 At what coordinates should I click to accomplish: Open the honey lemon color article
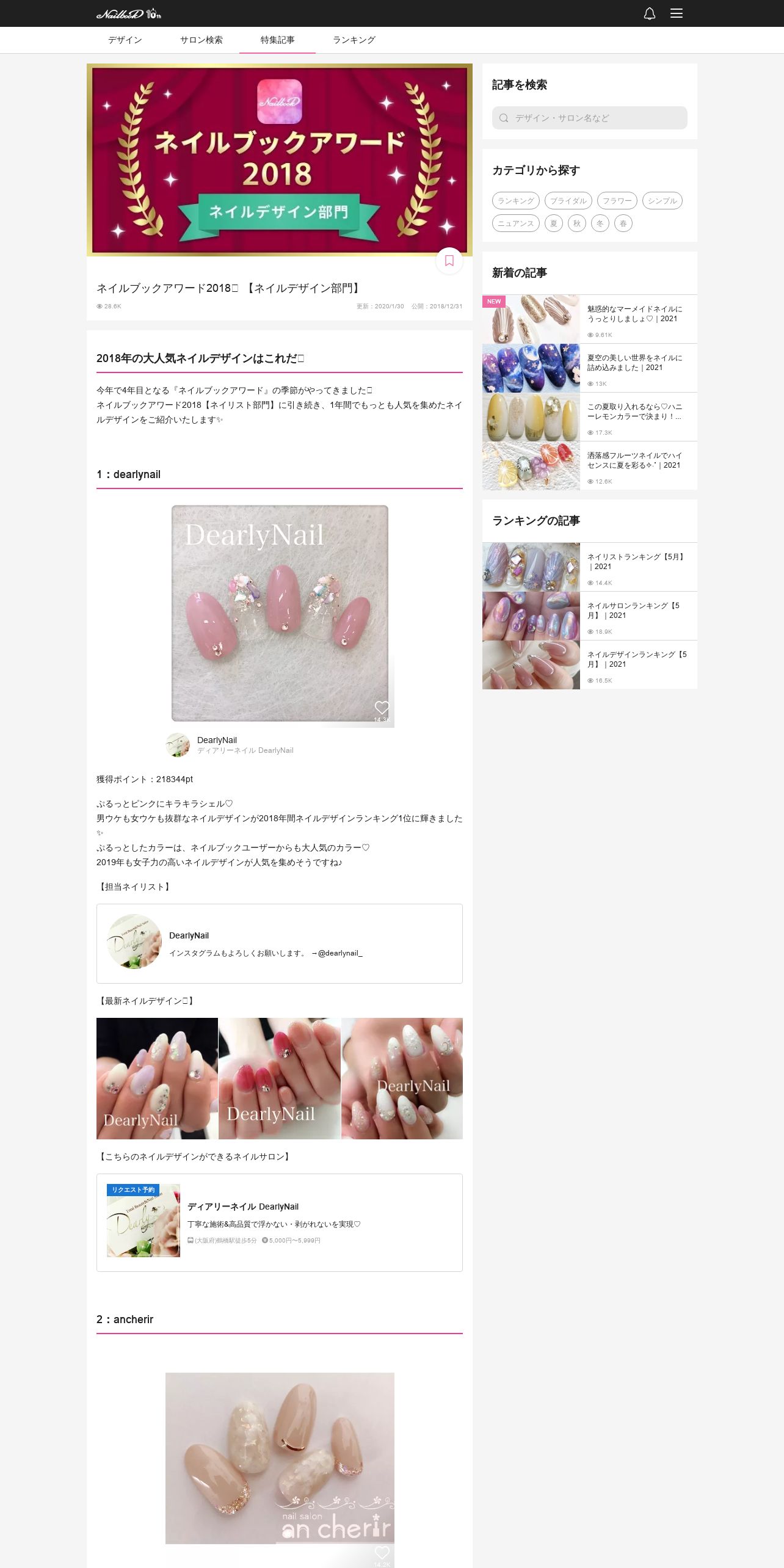click(x=590, y=417)
